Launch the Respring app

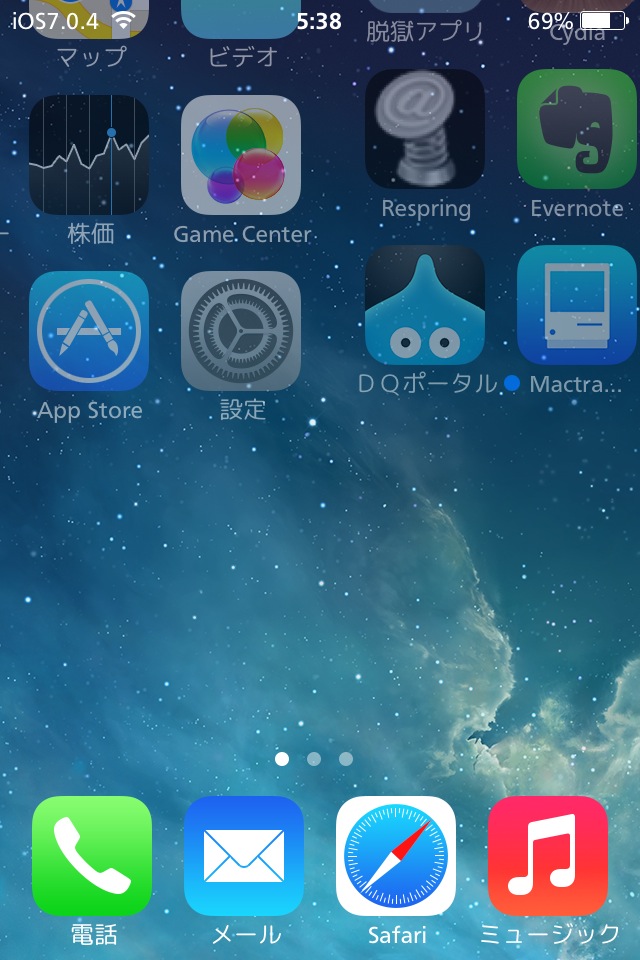pos(425,130)
